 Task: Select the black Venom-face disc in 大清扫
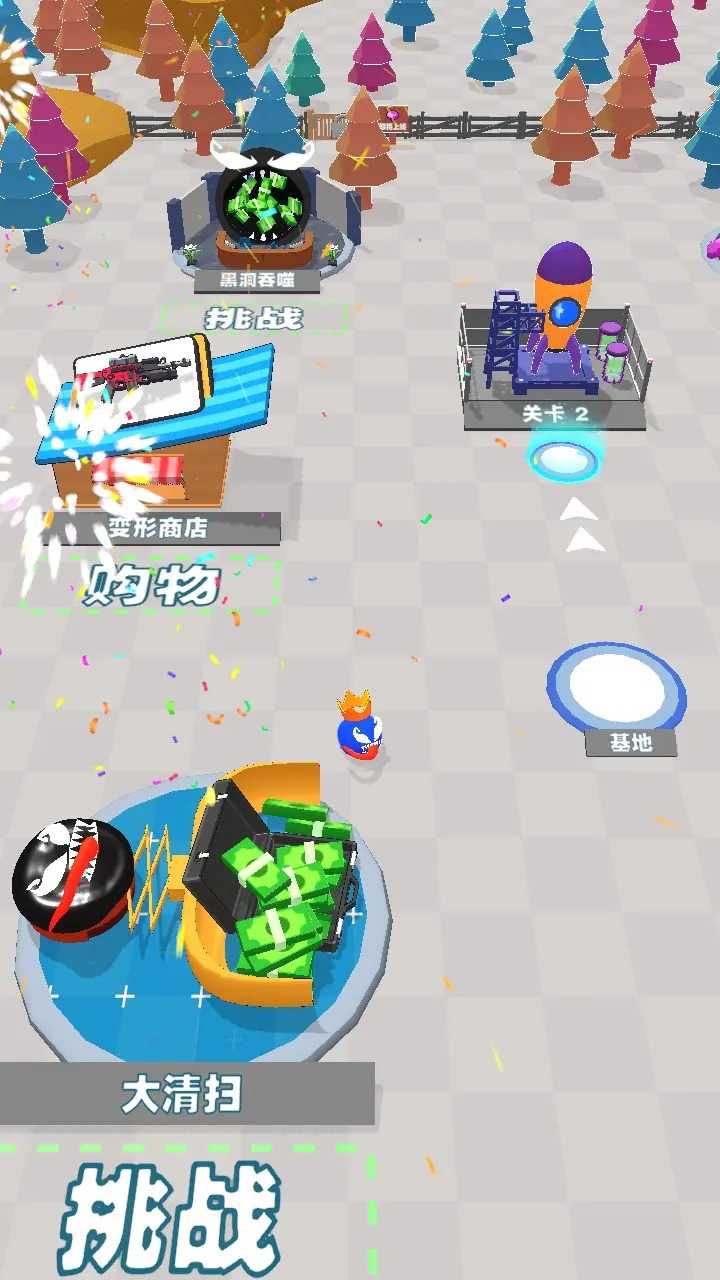point(66,875)
